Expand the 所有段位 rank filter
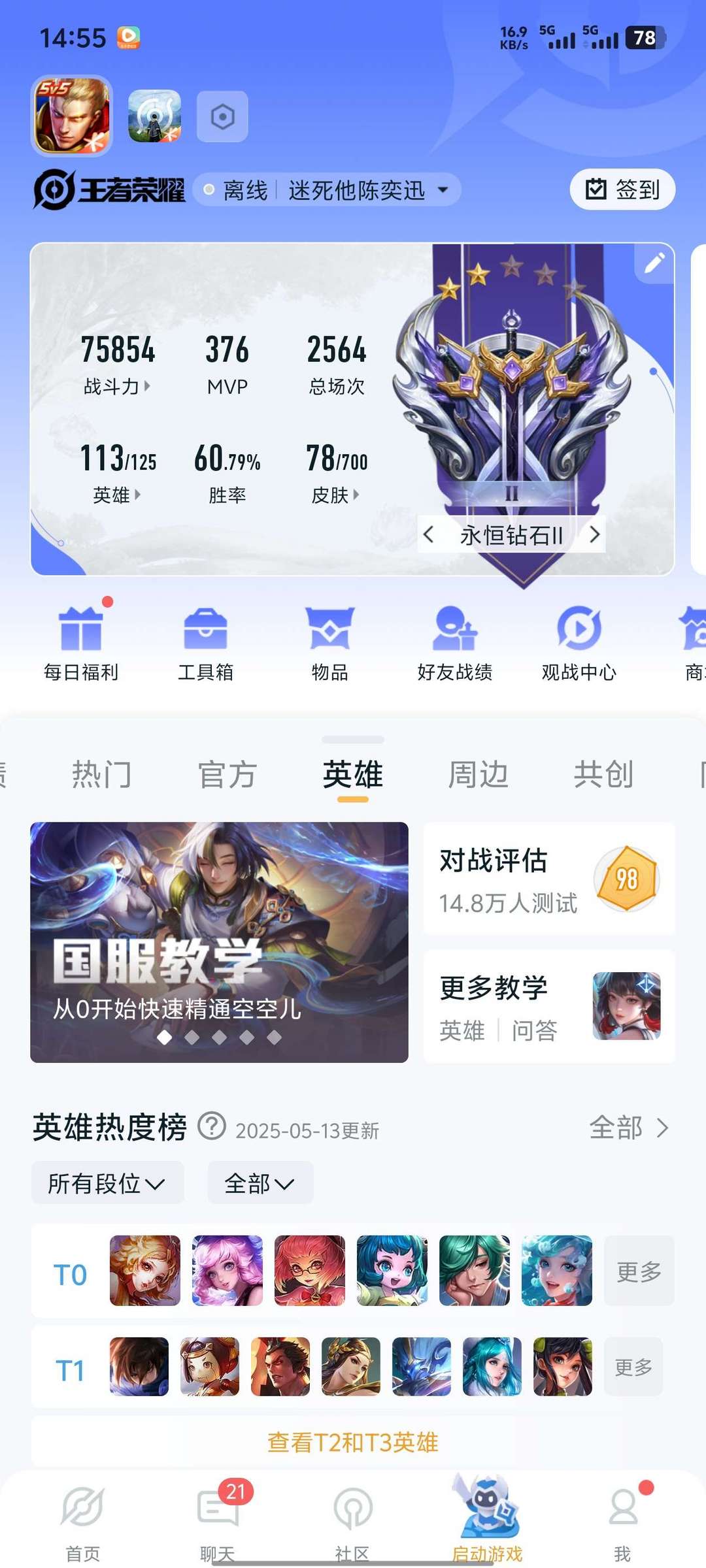This screenshot has height=1568, width=706. 107,1183
